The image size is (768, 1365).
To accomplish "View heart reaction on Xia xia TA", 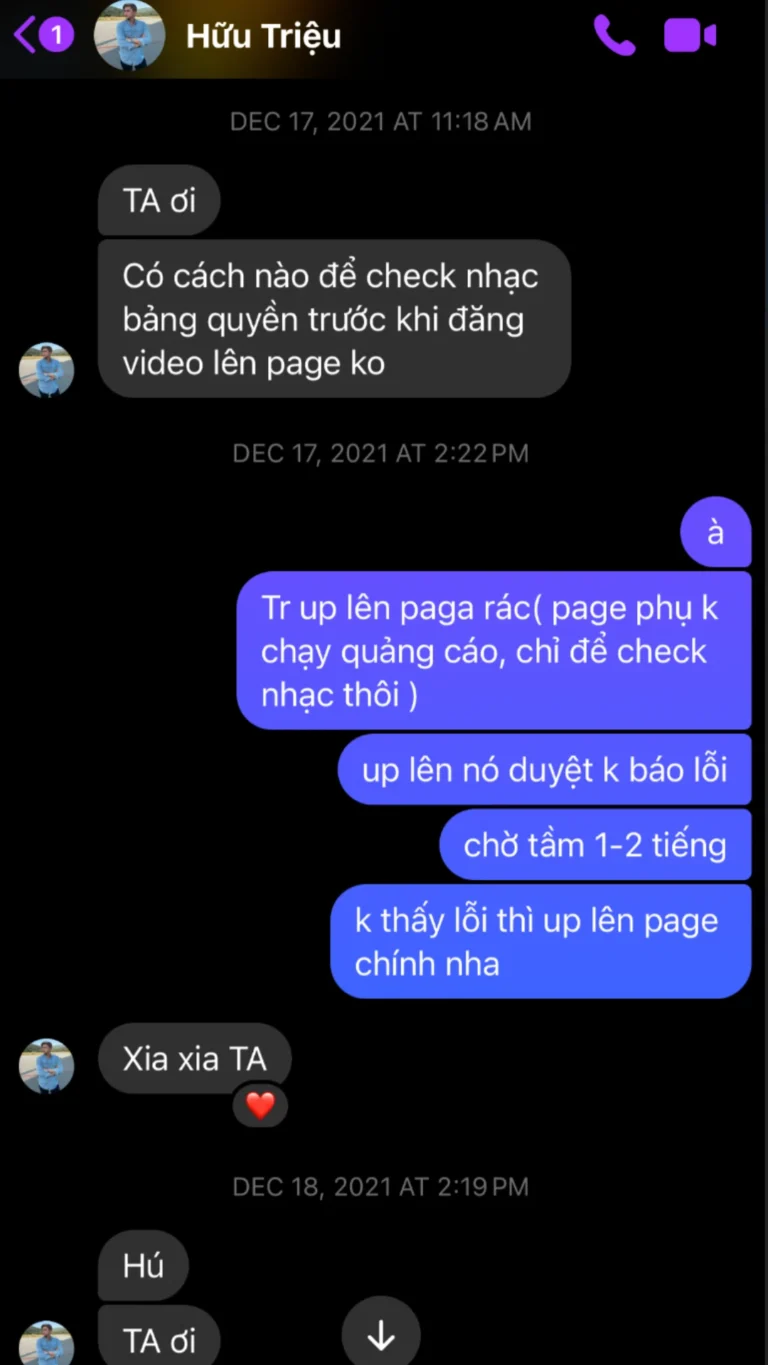I will [260, 1106].
